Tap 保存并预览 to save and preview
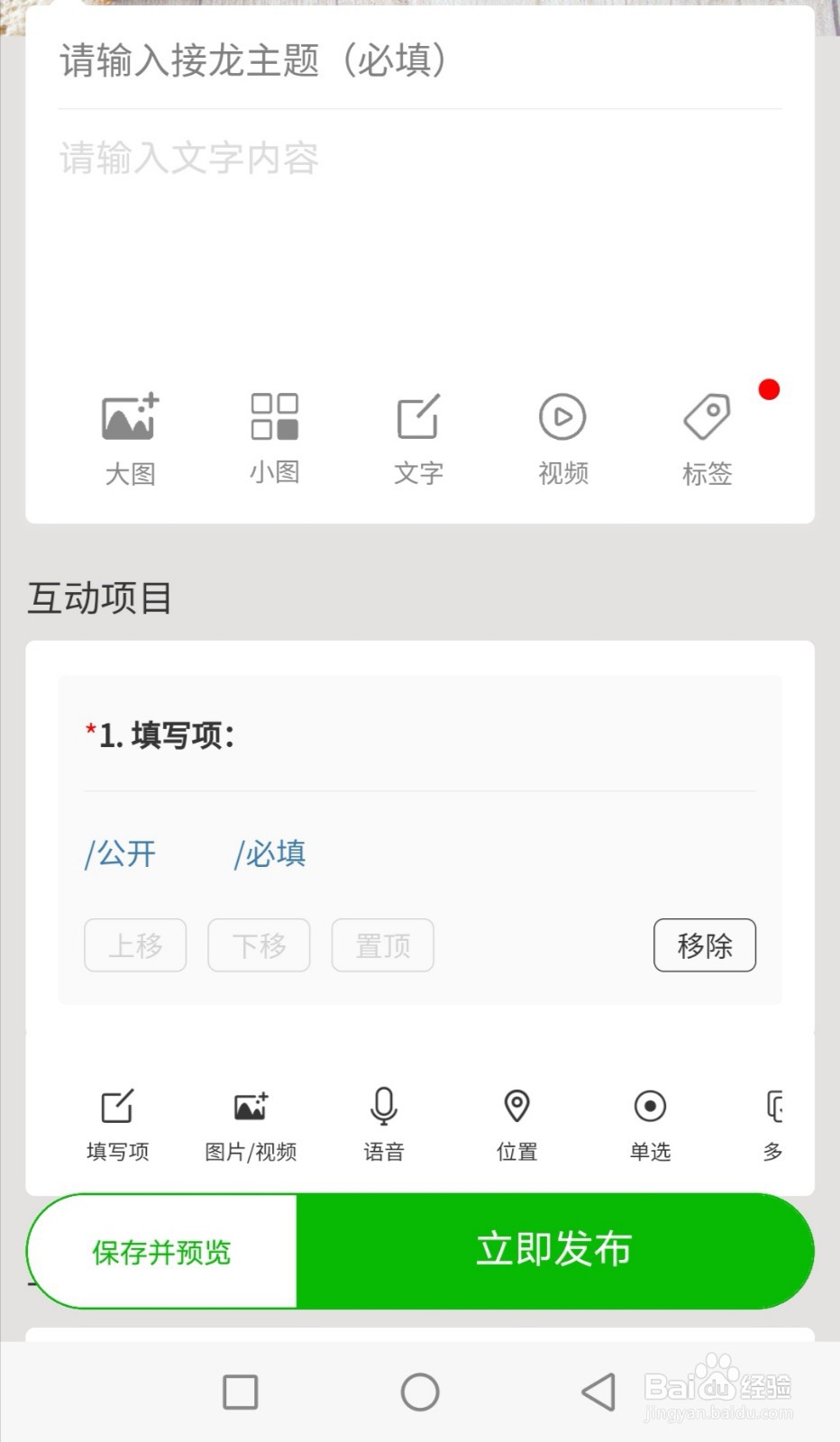This screenshot has height=1442, width=840. point(160,1251)
